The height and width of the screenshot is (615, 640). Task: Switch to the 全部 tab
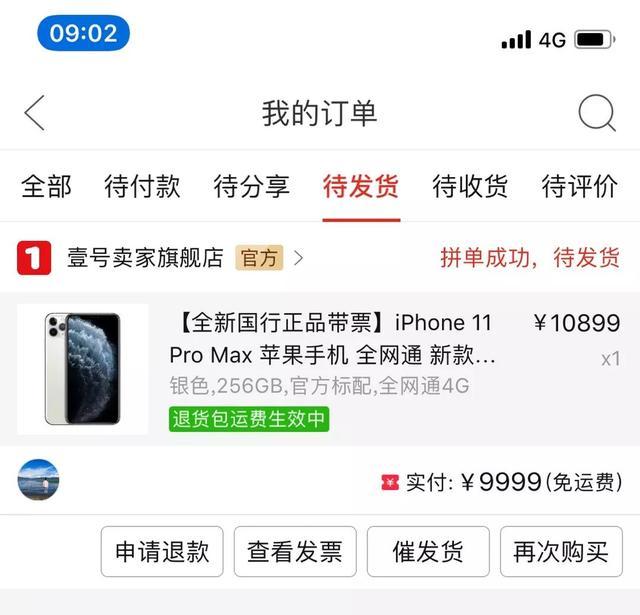[x=47, y=186]
